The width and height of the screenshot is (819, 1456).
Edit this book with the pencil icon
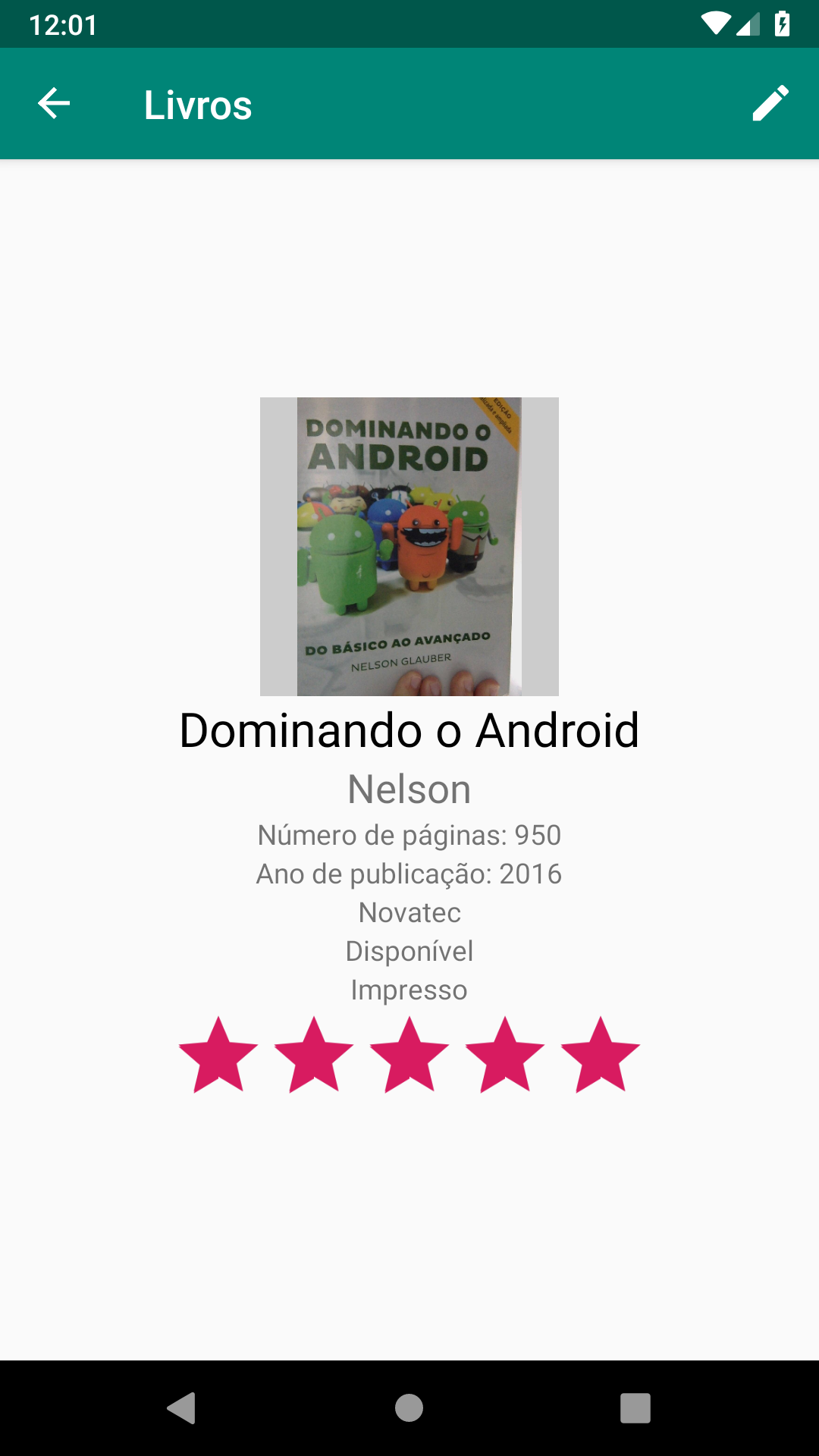point(770,104)
